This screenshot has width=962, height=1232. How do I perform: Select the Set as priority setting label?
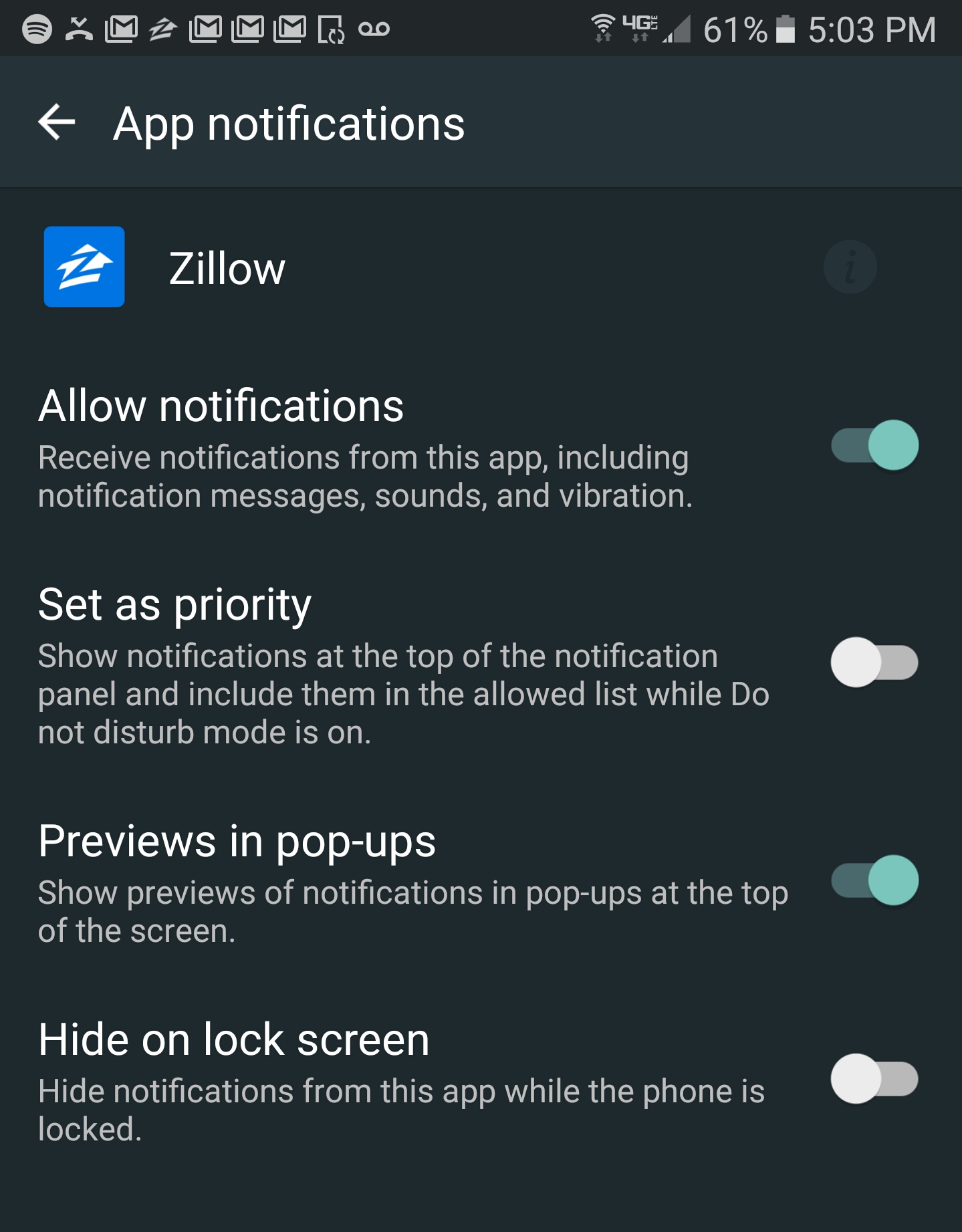point(174,604)
